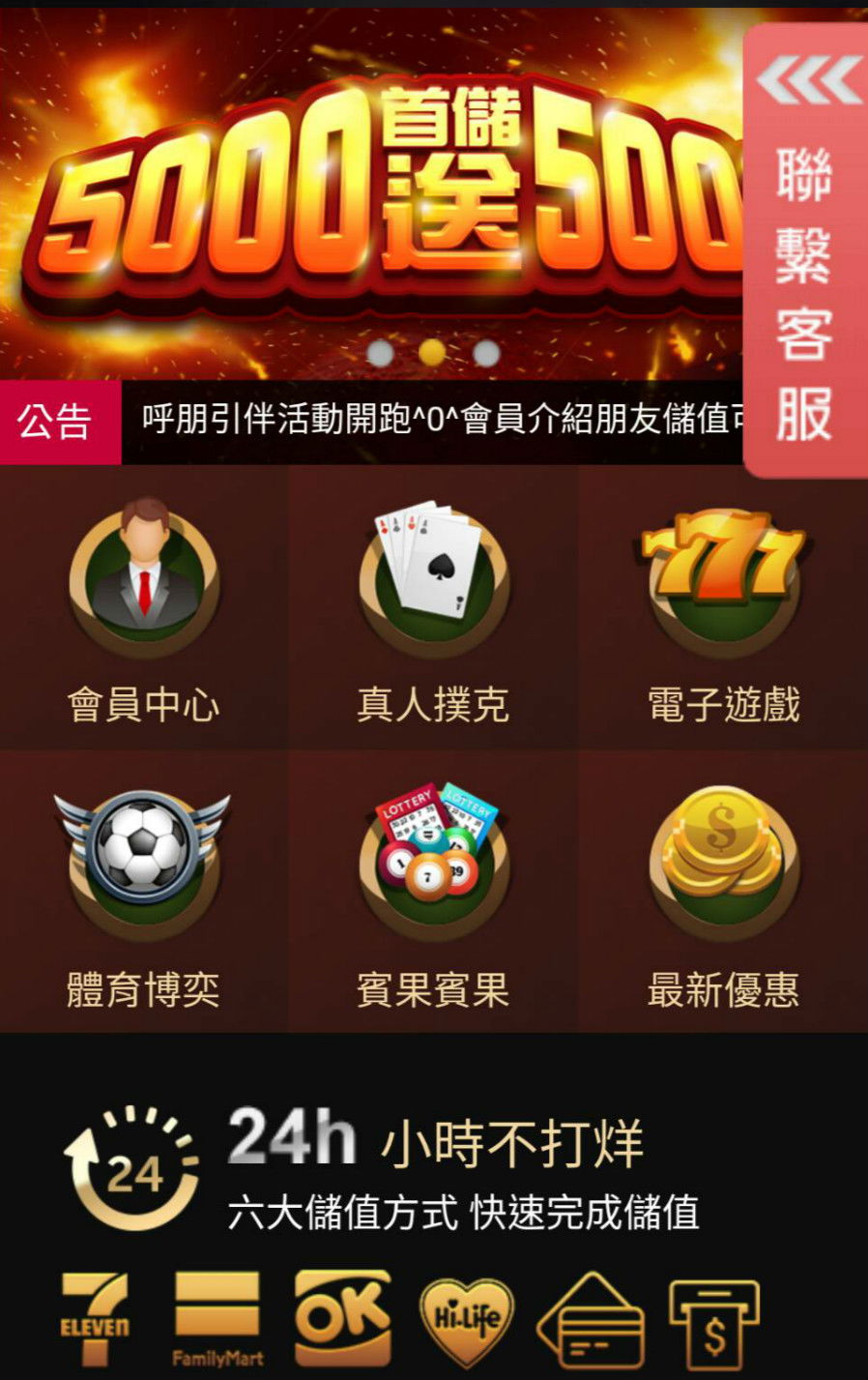This screenshot has height=1380, width=868.
Task: Open 電子遊戲 slot games
Action: (723, 607)
